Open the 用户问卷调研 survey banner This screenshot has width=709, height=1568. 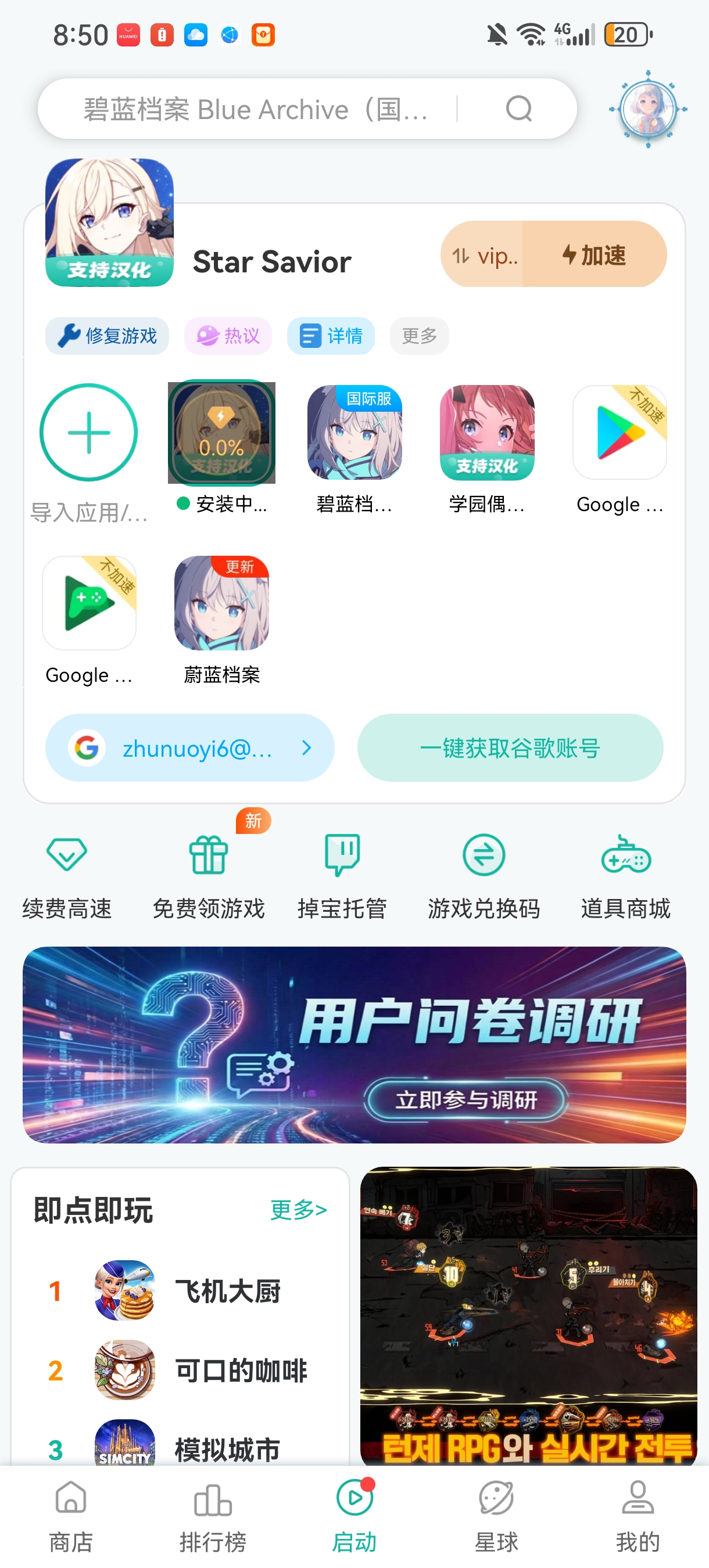[x=354, y=1045]
